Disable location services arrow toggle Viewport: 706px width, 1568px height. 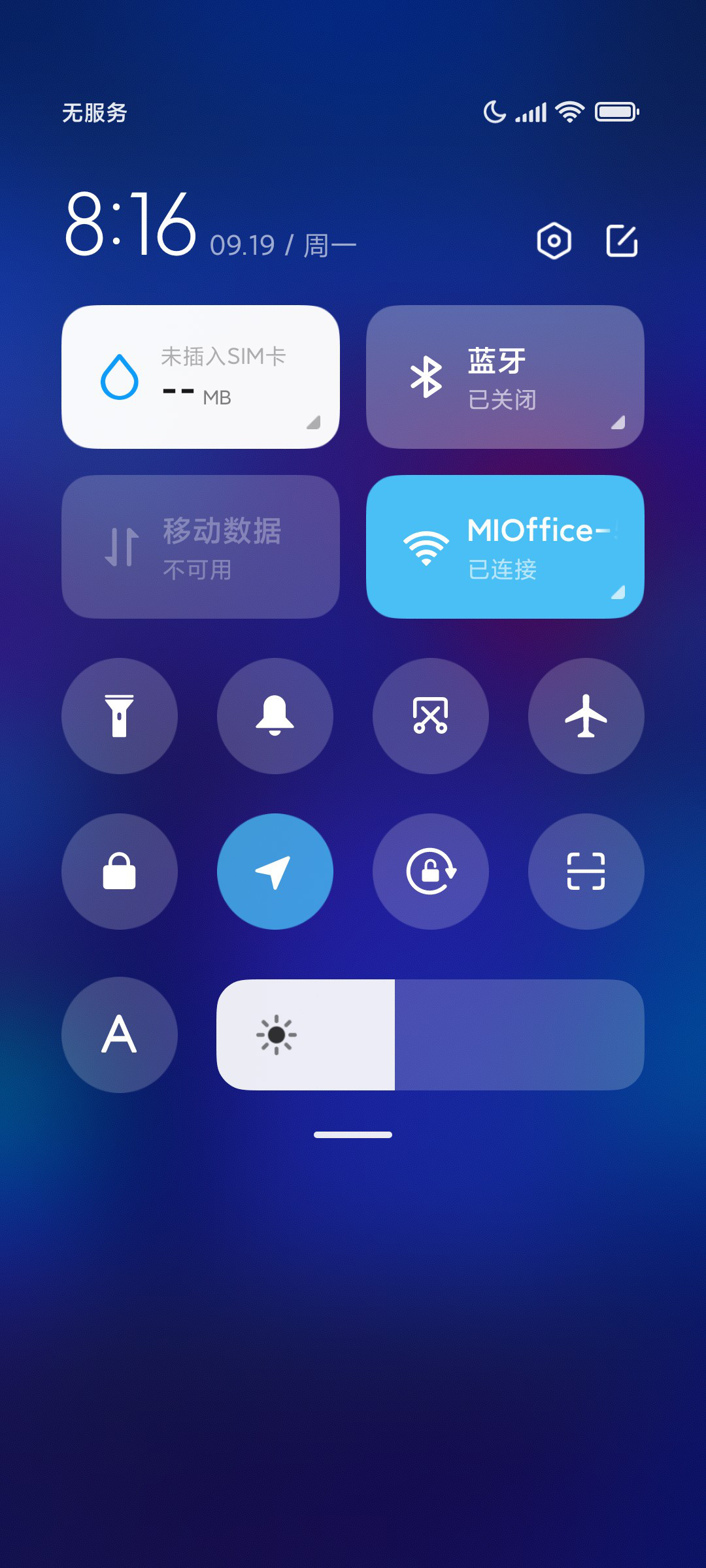pos(275,872)
